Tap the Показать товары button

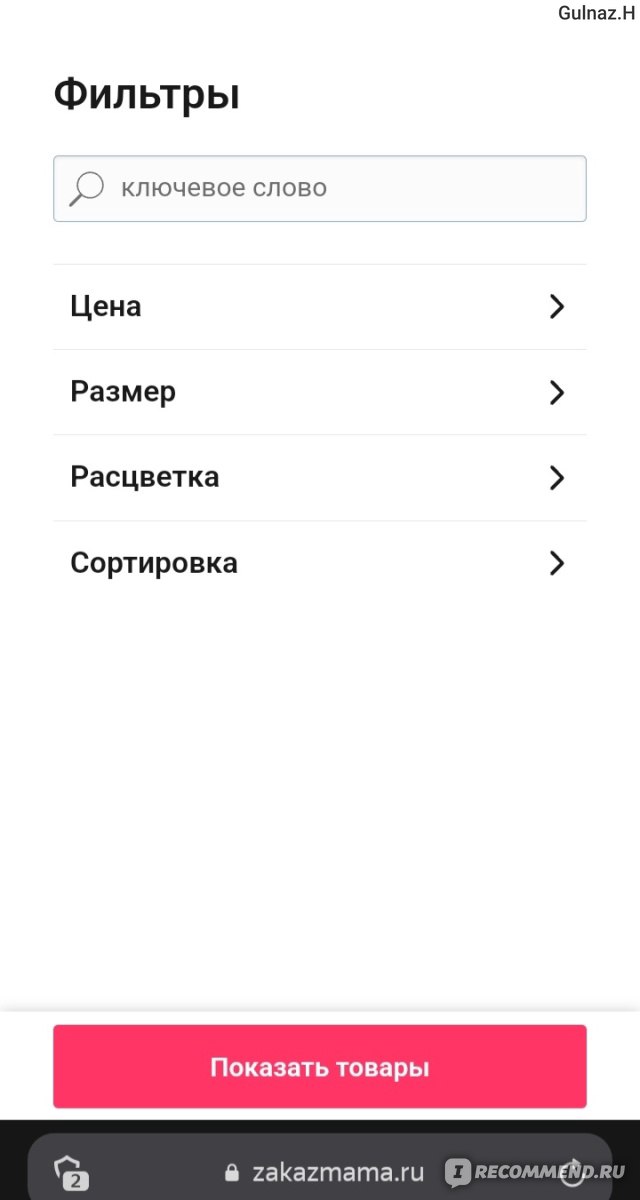point(320,1067)
